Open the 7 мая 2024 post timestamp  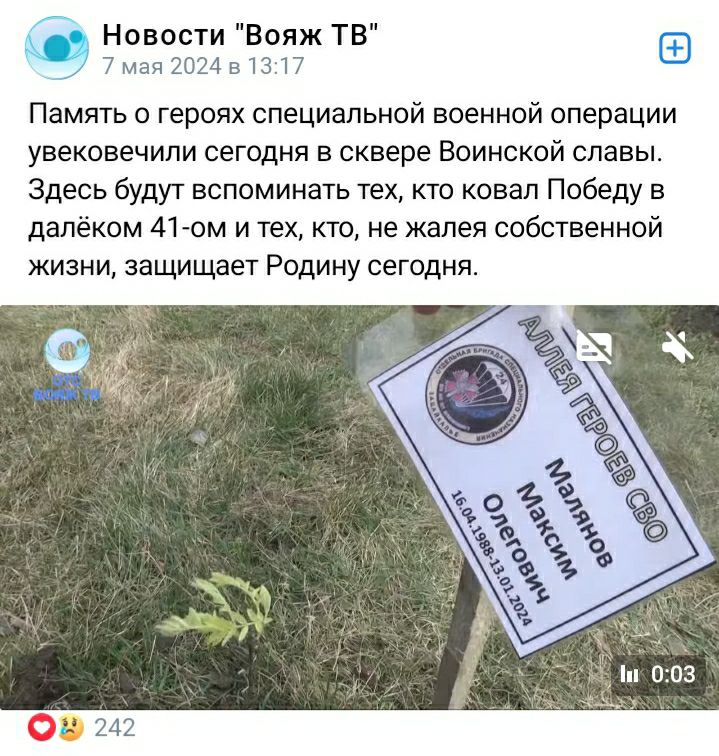(203, 67)
